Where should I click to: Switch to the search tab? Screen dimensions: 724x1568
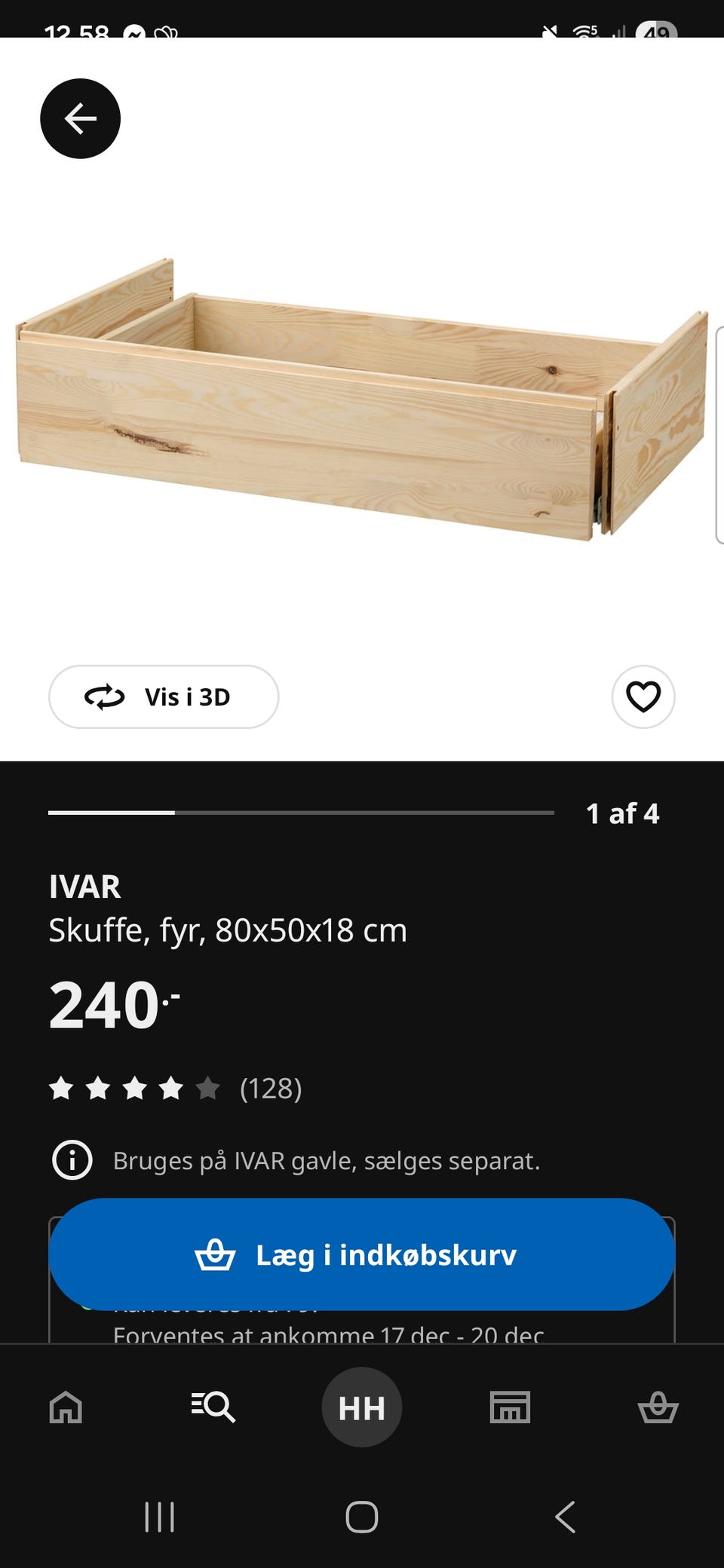click(213, 1407)
